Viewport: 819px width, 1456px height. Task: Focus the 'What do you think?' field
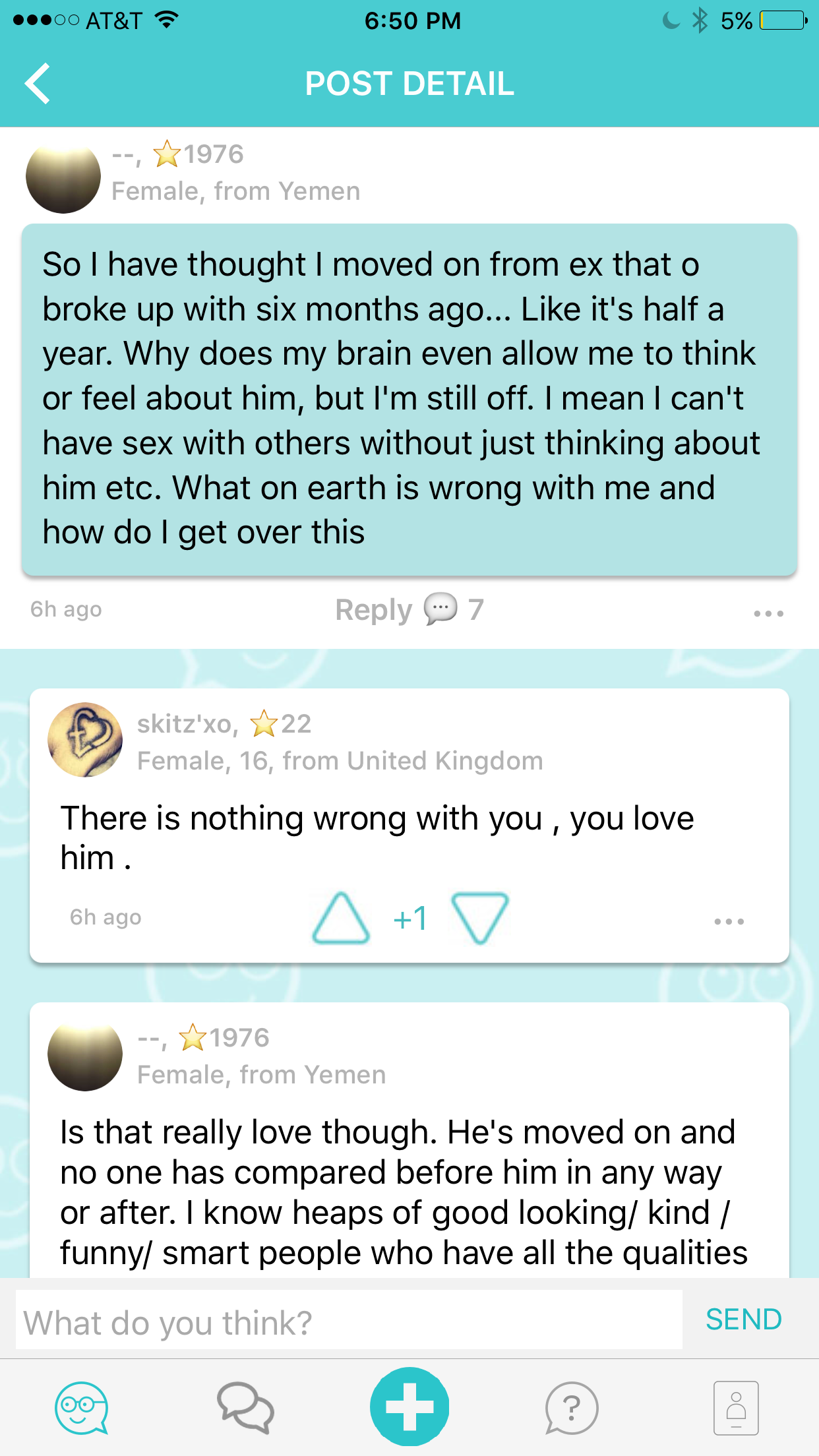pyautogui.click(x=349, y=1322)
